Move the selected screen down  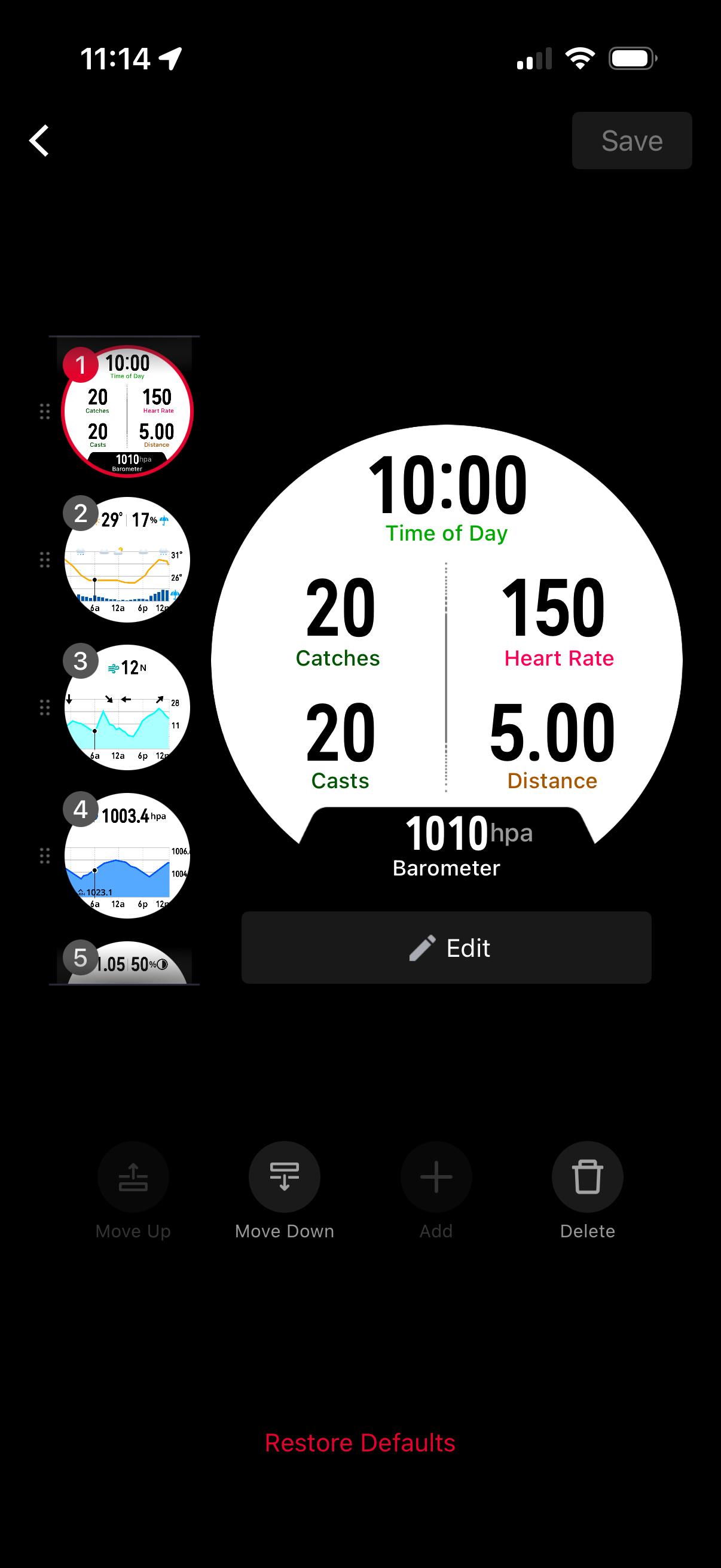click(x=284, y=1177)
